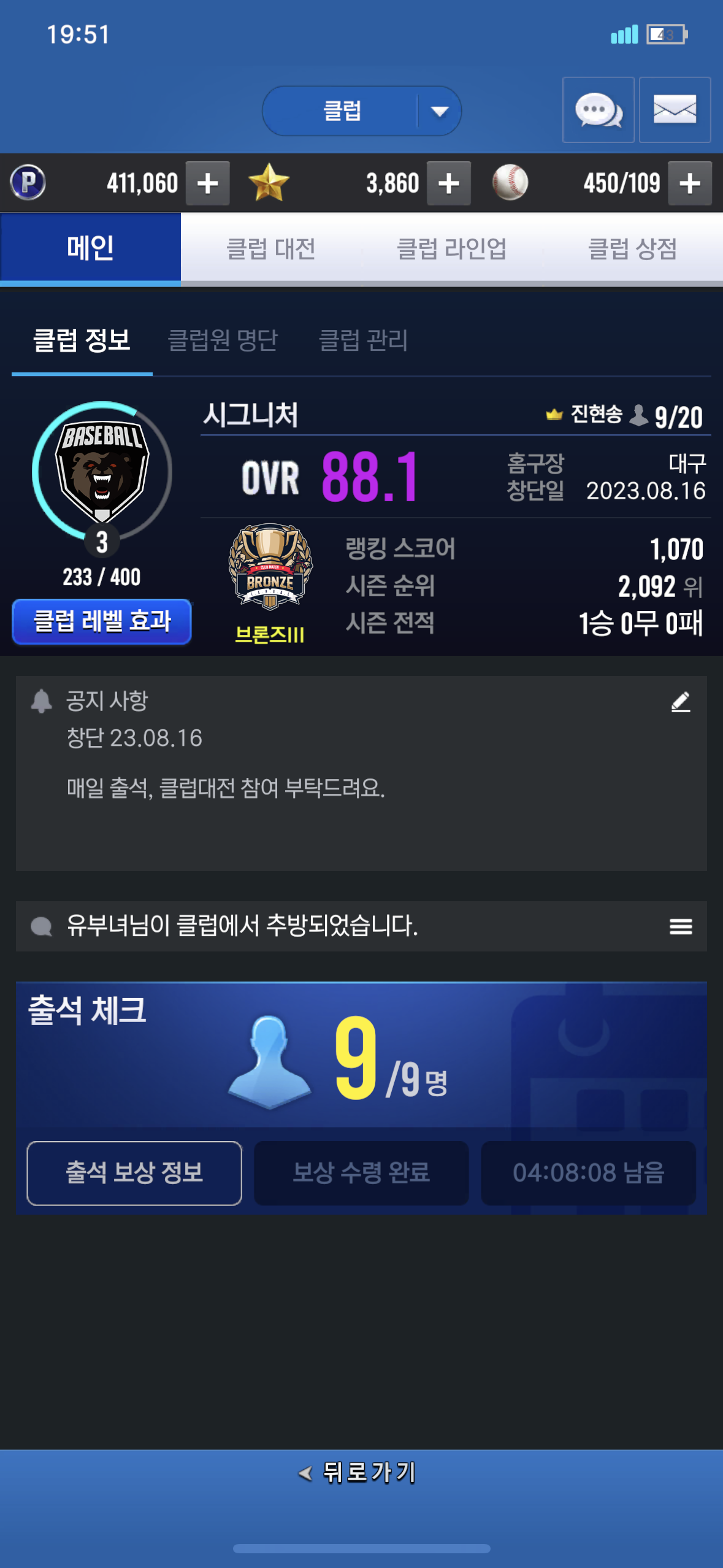Add more baseballs with plus button
The image size is (723, 1568).
[690, 183]
